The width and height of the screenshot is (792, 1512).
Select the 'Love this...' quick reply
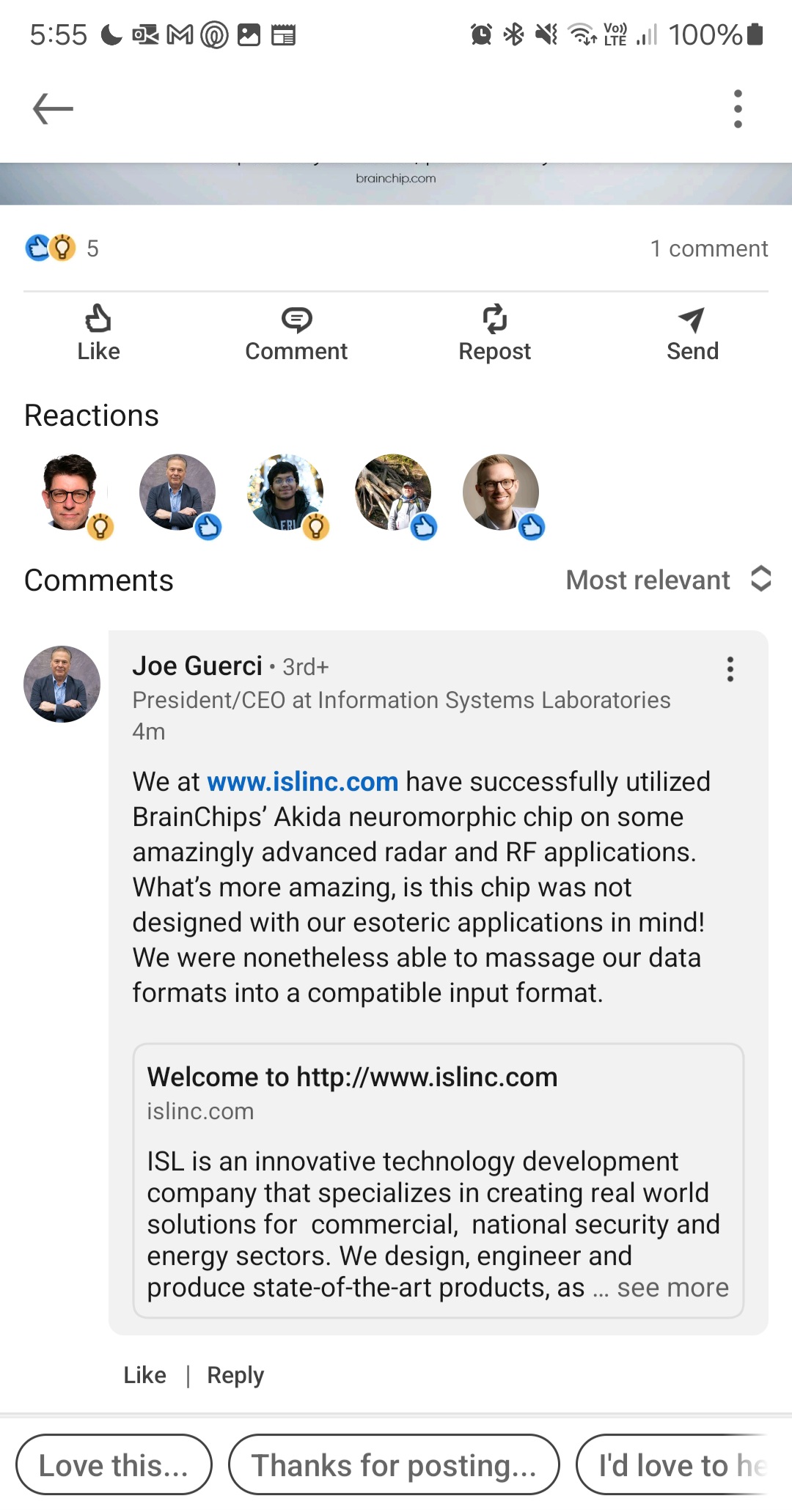pos(114,1465)
